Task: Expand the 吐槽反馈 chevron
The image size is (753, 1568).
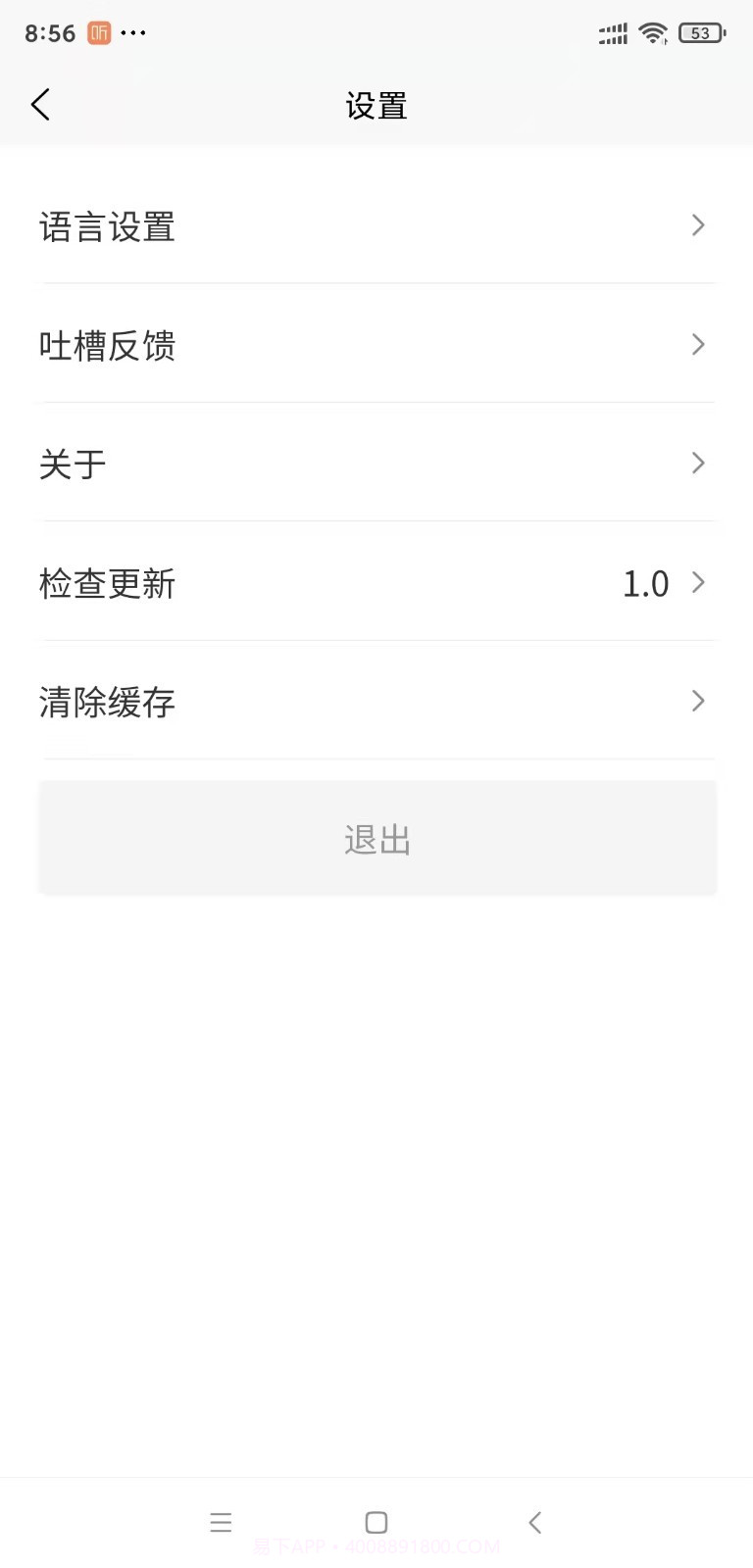Action: click(x=698, y=345)
